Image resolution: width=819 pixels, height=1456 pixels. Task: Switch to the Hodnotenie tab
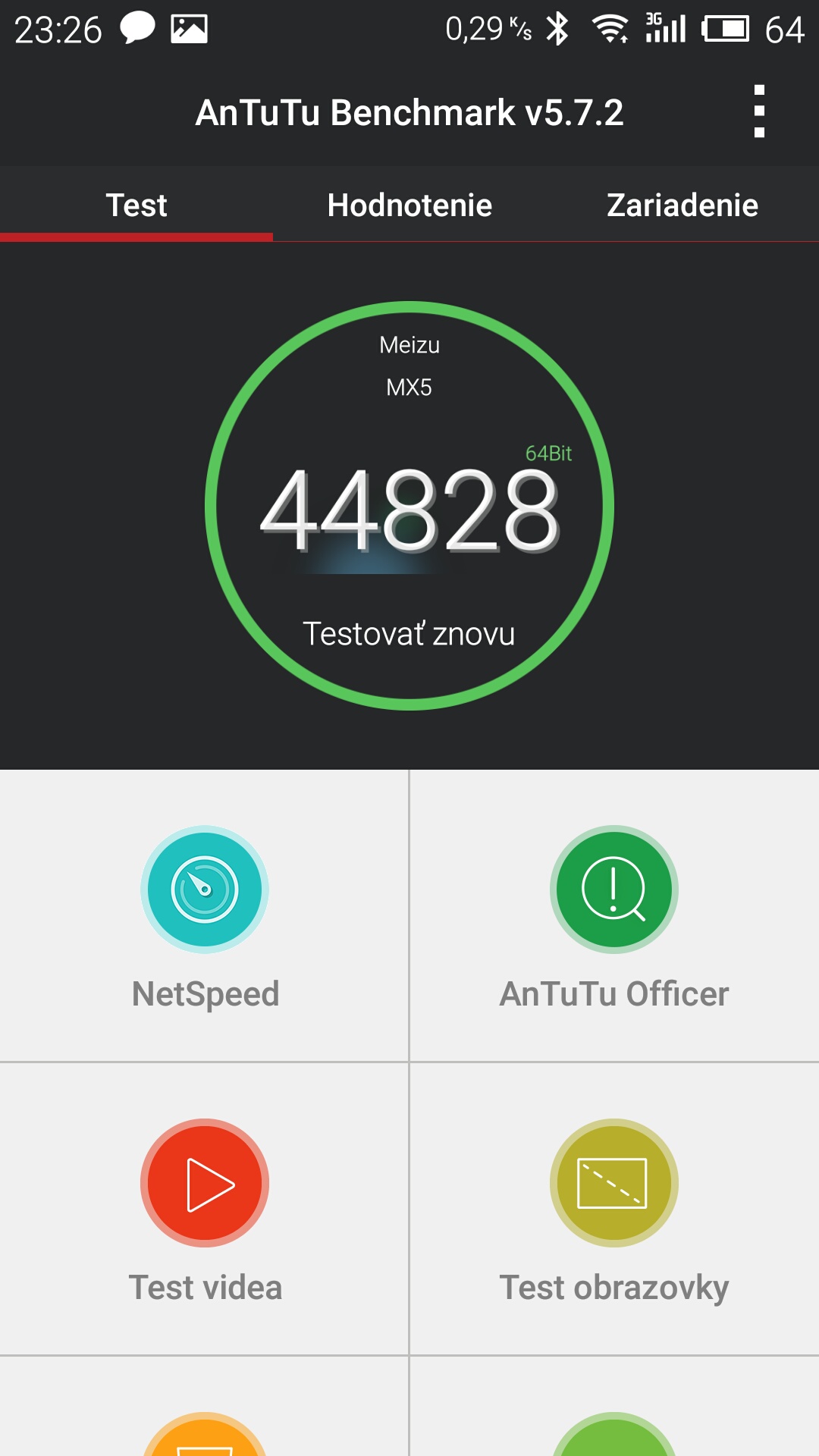409,205
